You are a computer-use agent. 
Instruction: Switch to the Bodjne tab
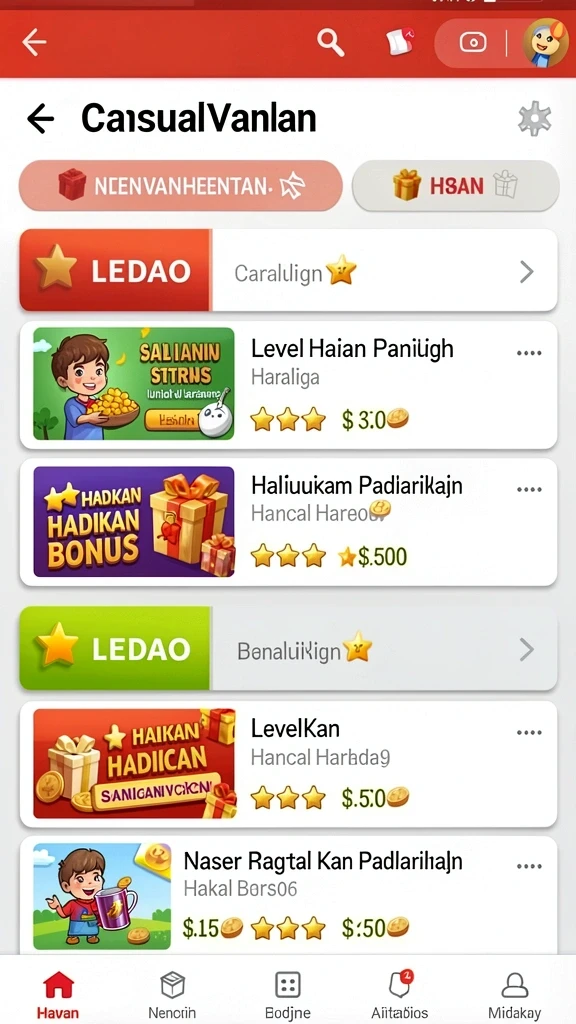[x=287, y=995]
